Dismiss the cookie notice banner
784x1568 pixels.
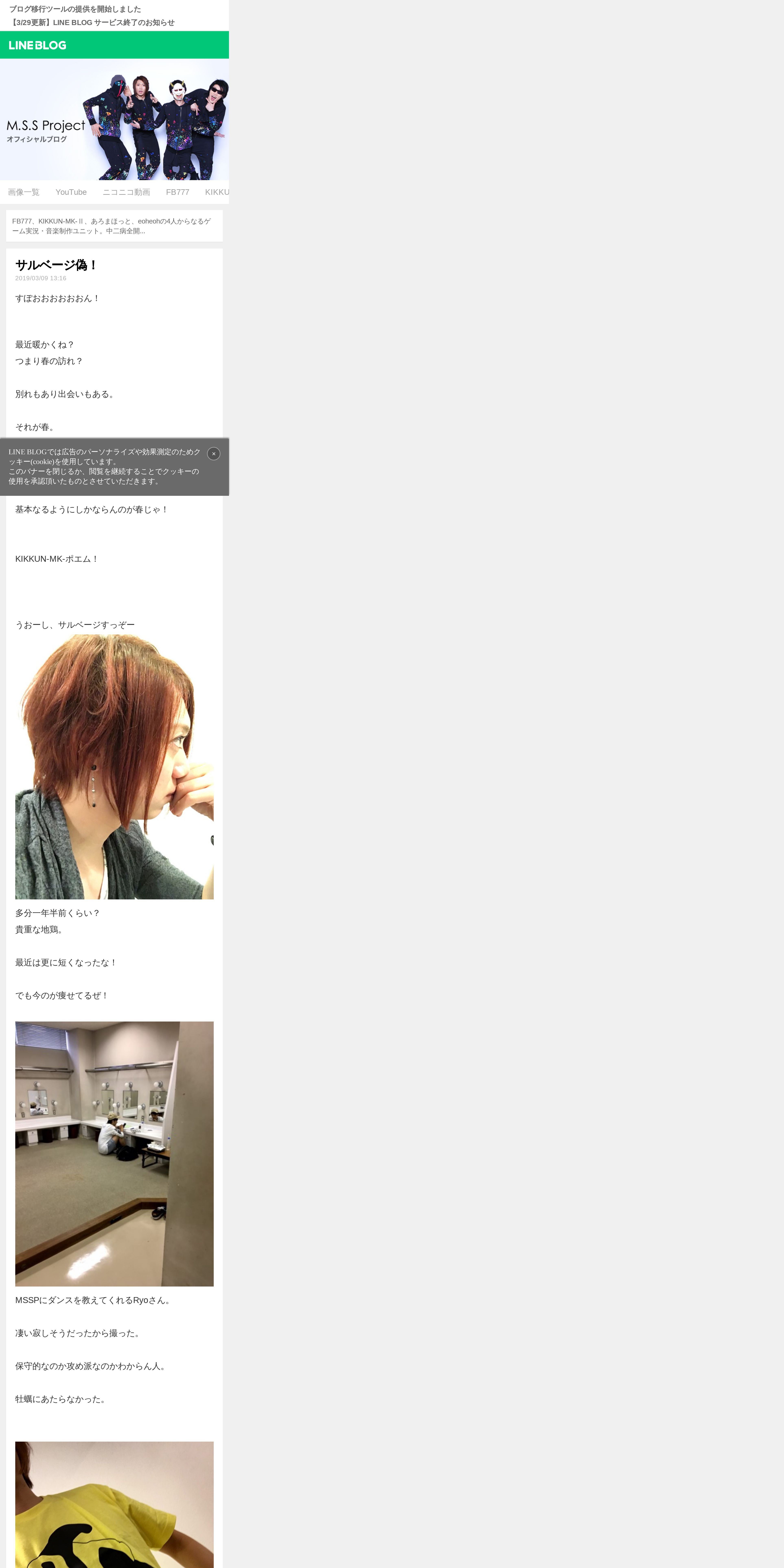pos(214,453)
